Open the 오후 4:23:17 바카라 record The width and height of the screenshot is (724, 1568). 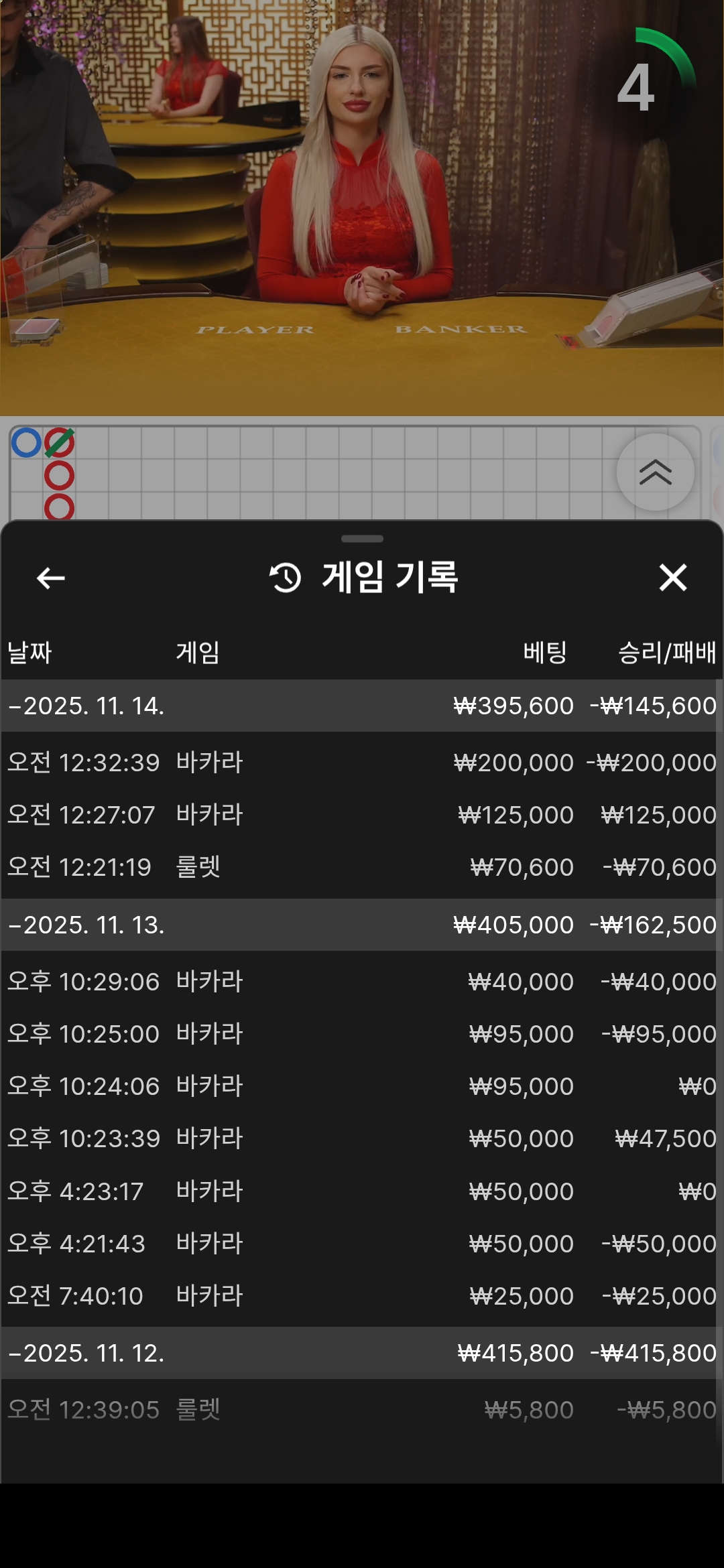coord(362,1191)
